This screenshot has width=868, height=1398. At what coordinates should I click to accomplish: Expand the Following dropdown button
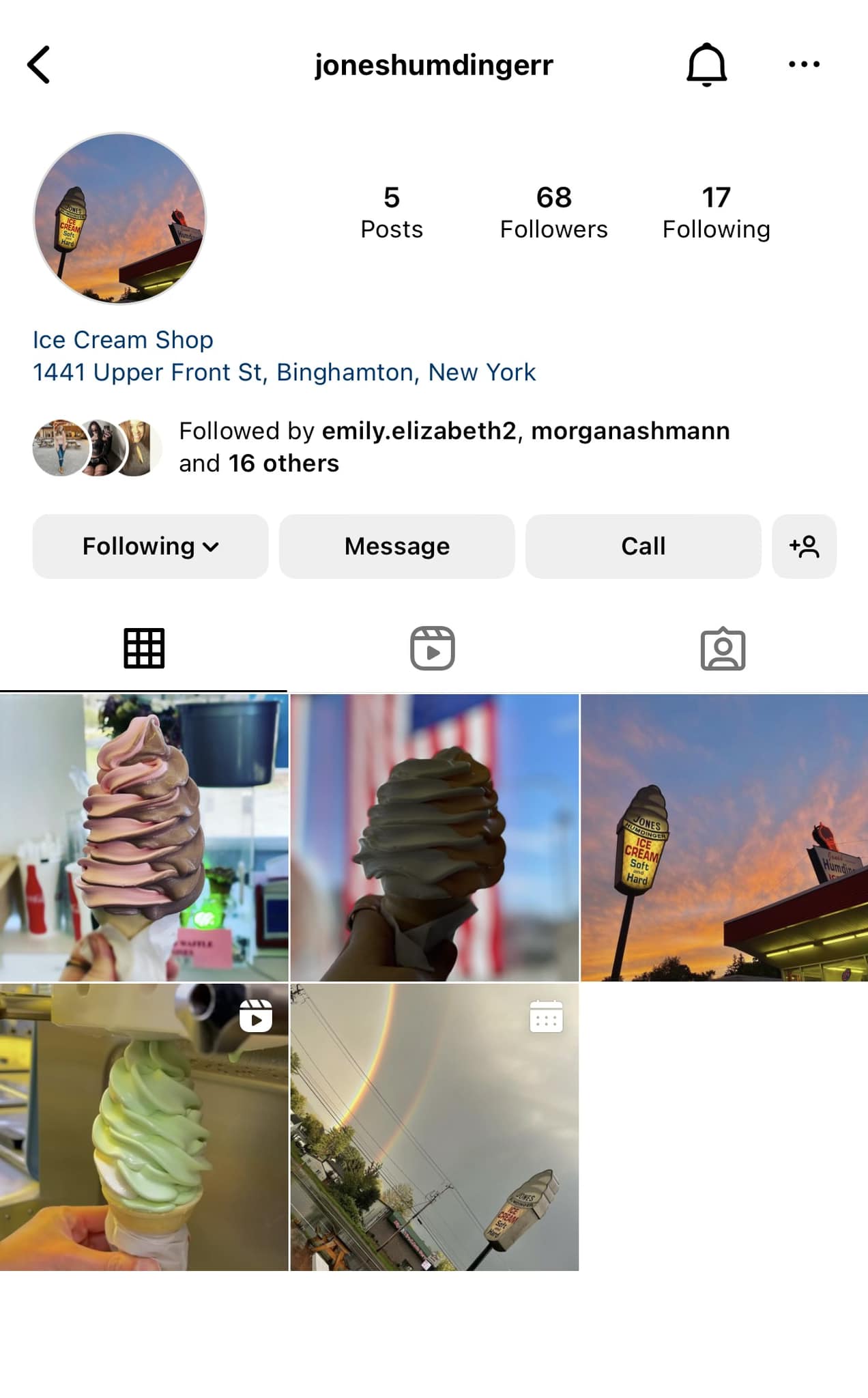(150, 546)
